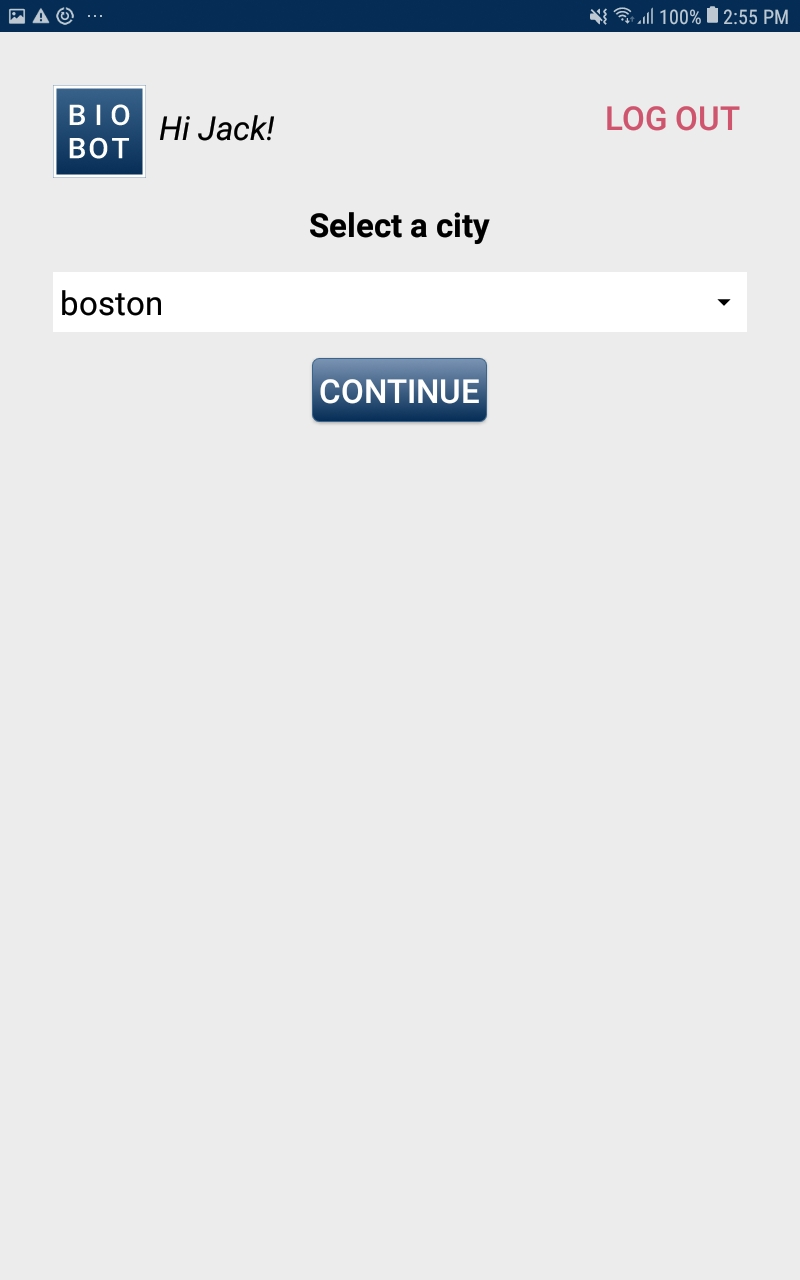The height and width of the screenshot is (1280, 800).
Task: Tap the 100% battery percentage text
Action: click(x=680, y=16)
